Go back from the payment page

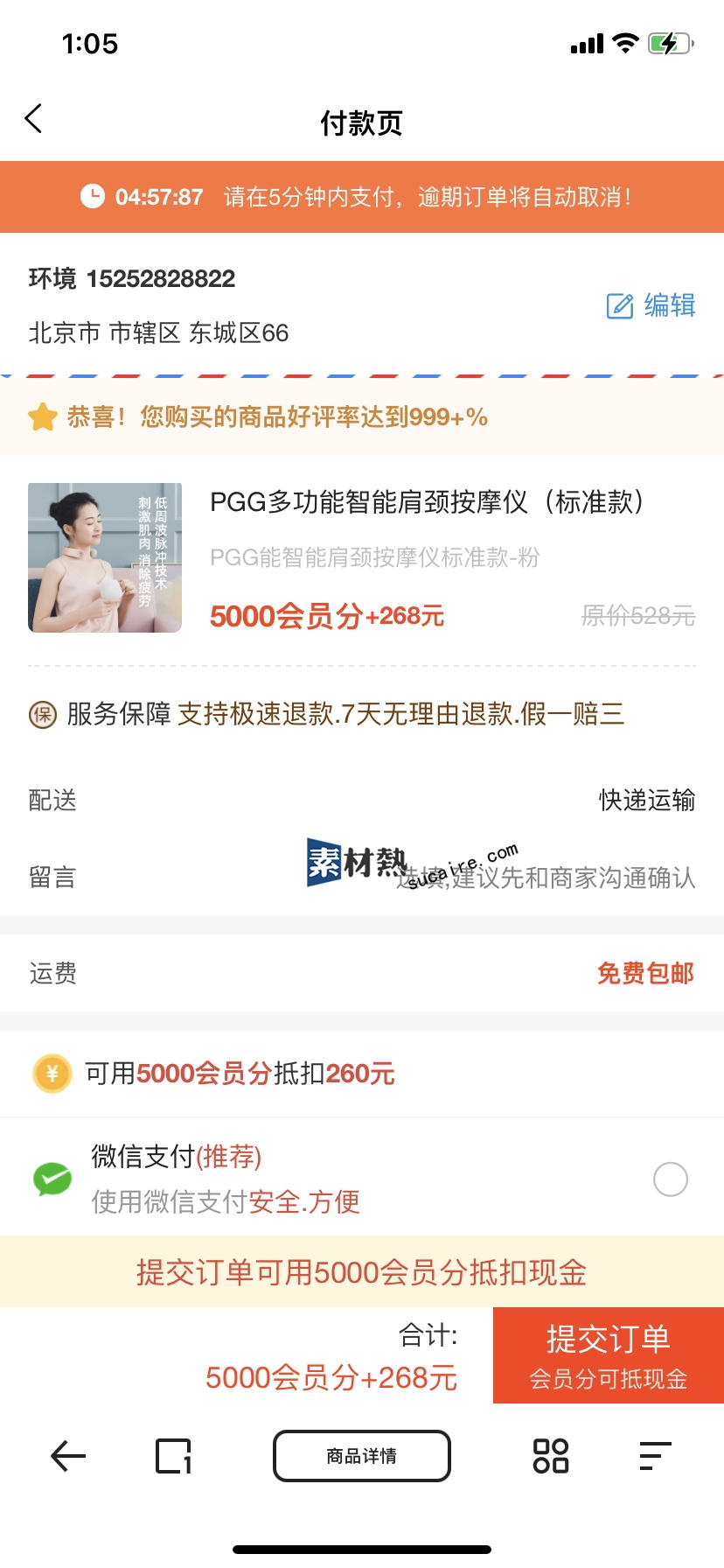(x=34, y=119)
